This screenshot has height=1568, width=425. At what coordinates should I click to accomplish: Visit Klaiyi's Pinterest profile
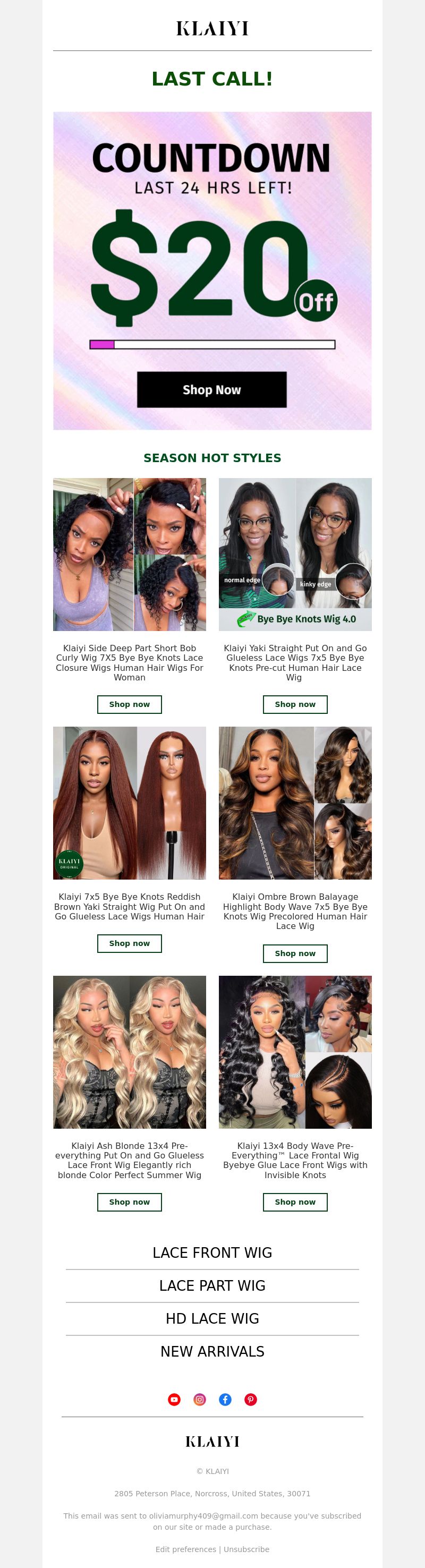click(251, 1400)
